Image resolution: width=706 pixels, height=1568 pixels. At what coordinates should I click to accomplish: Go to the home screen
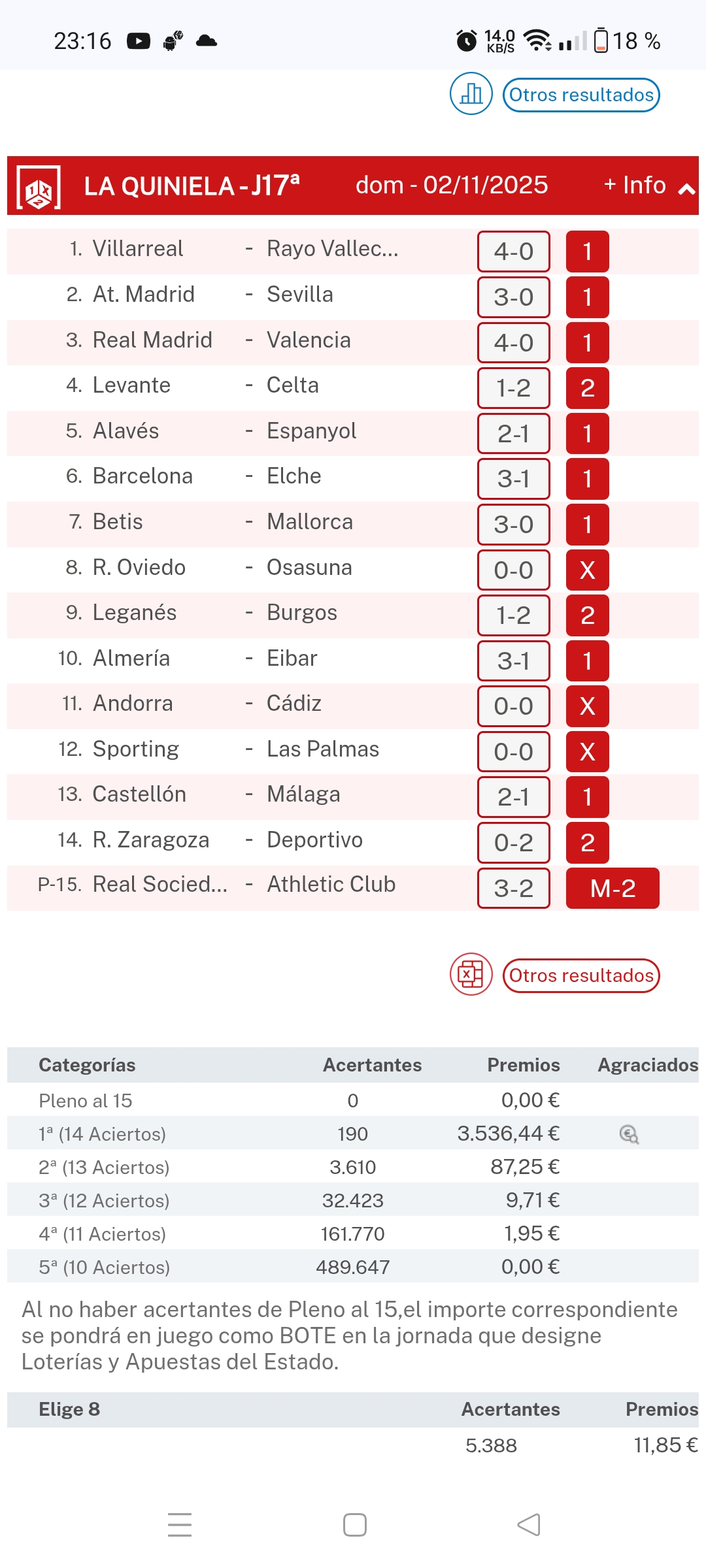354,1525
